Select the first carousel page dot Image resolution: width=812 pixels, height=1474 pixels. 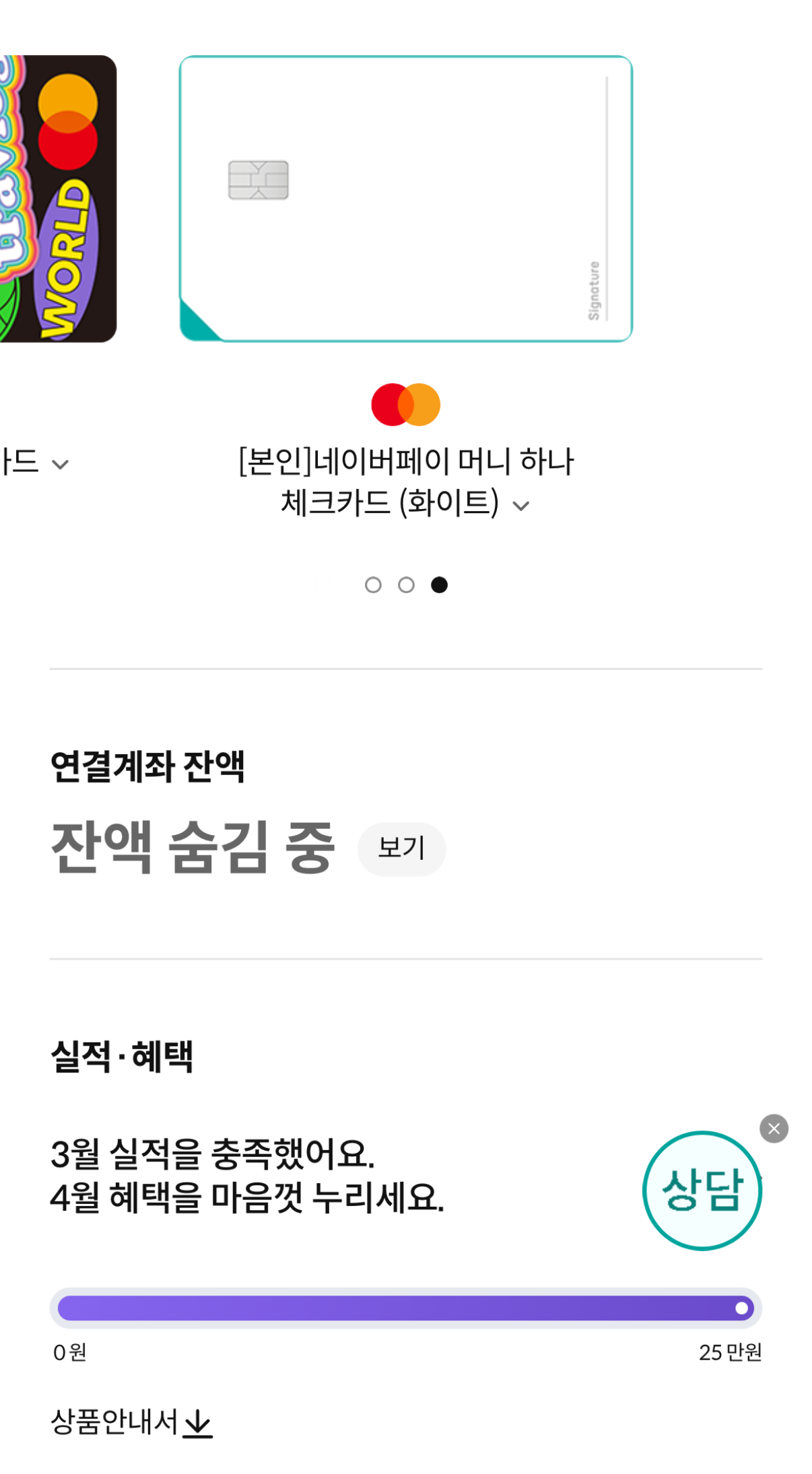click(374, 585)
